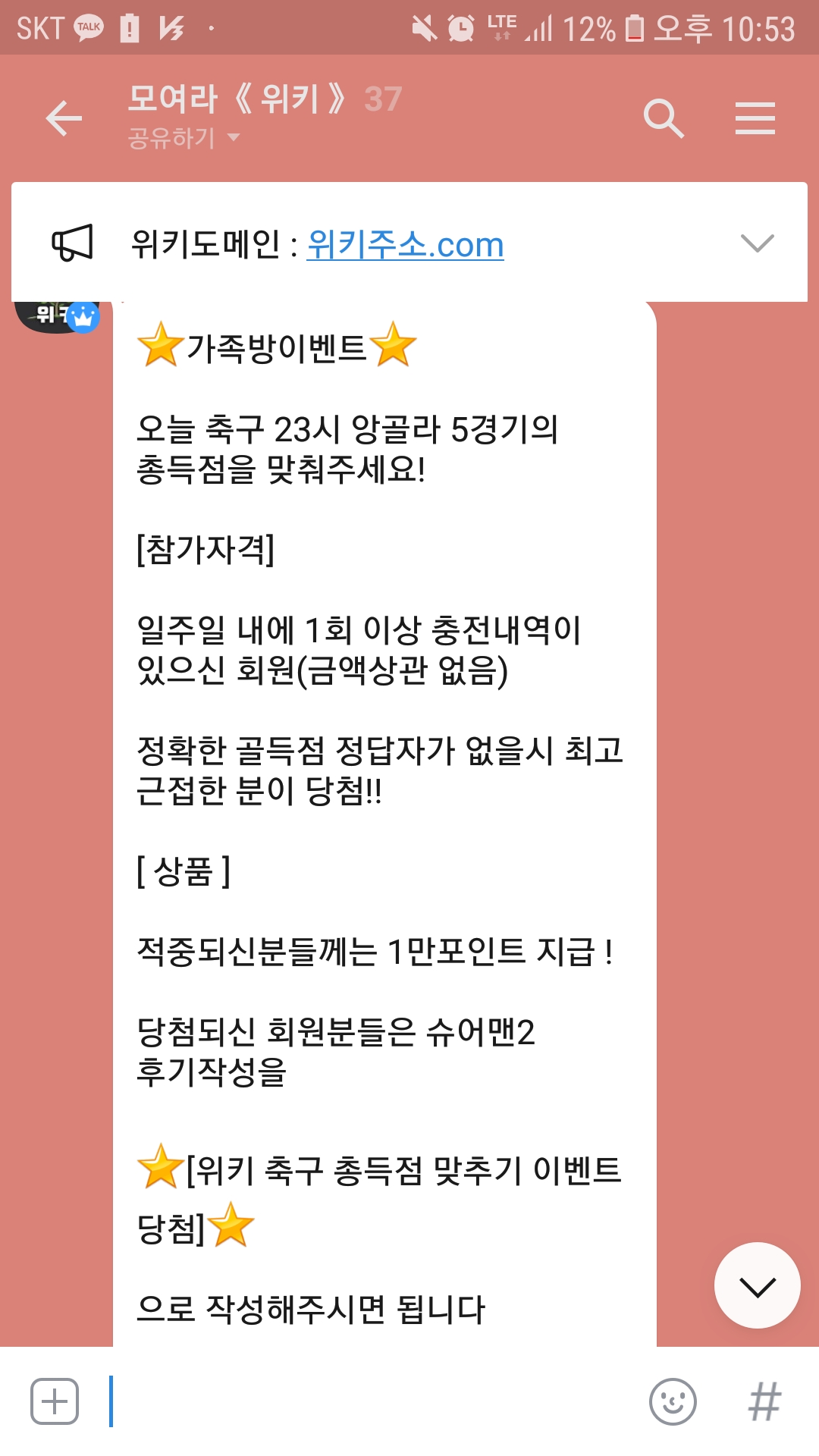Open the chat room hamburger menu
The width and height of the screenshot is (819, 1456).
click(x=755, y=118)
